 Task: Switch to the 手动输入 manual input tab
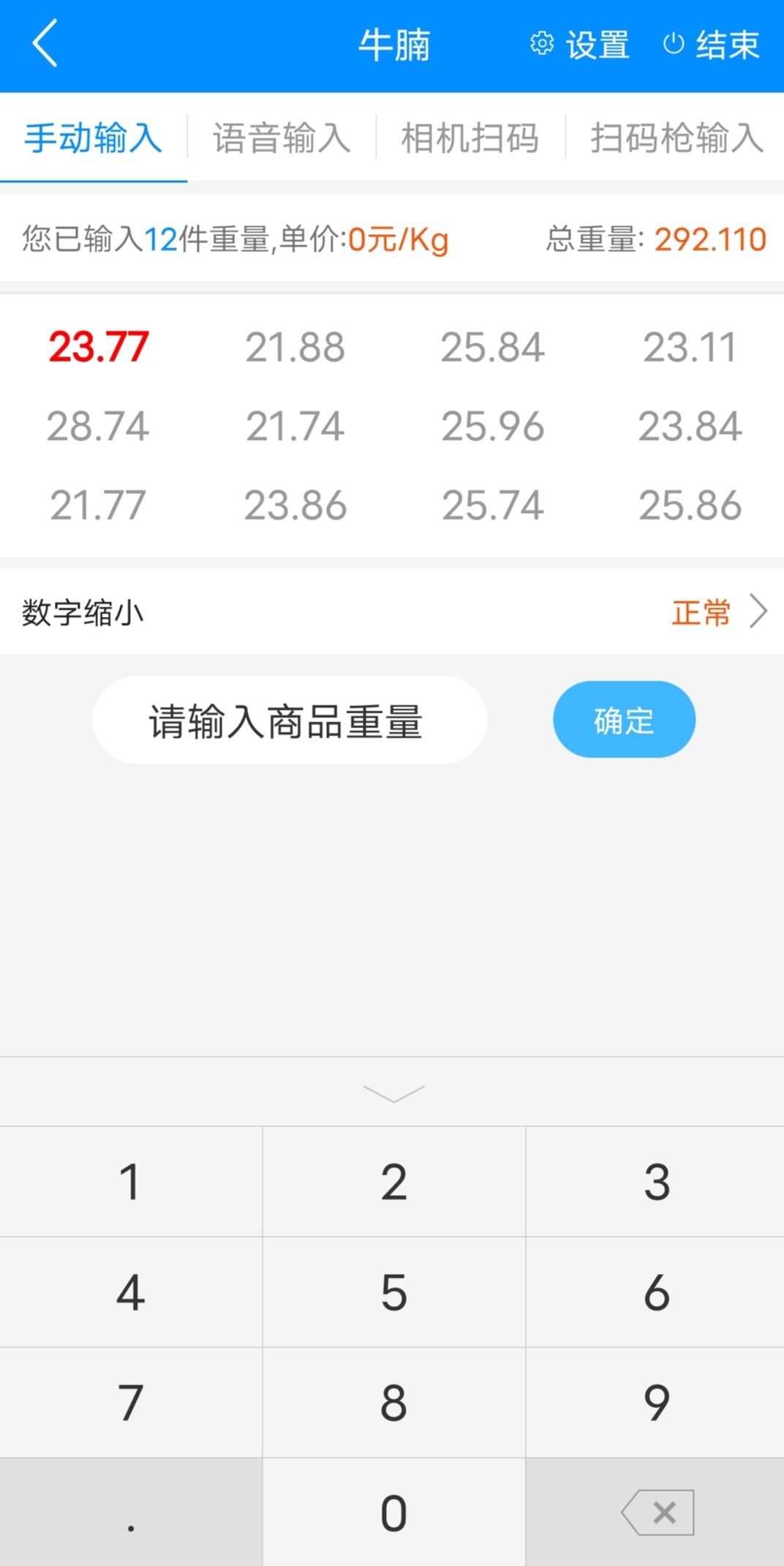click(x=92, y=139)
